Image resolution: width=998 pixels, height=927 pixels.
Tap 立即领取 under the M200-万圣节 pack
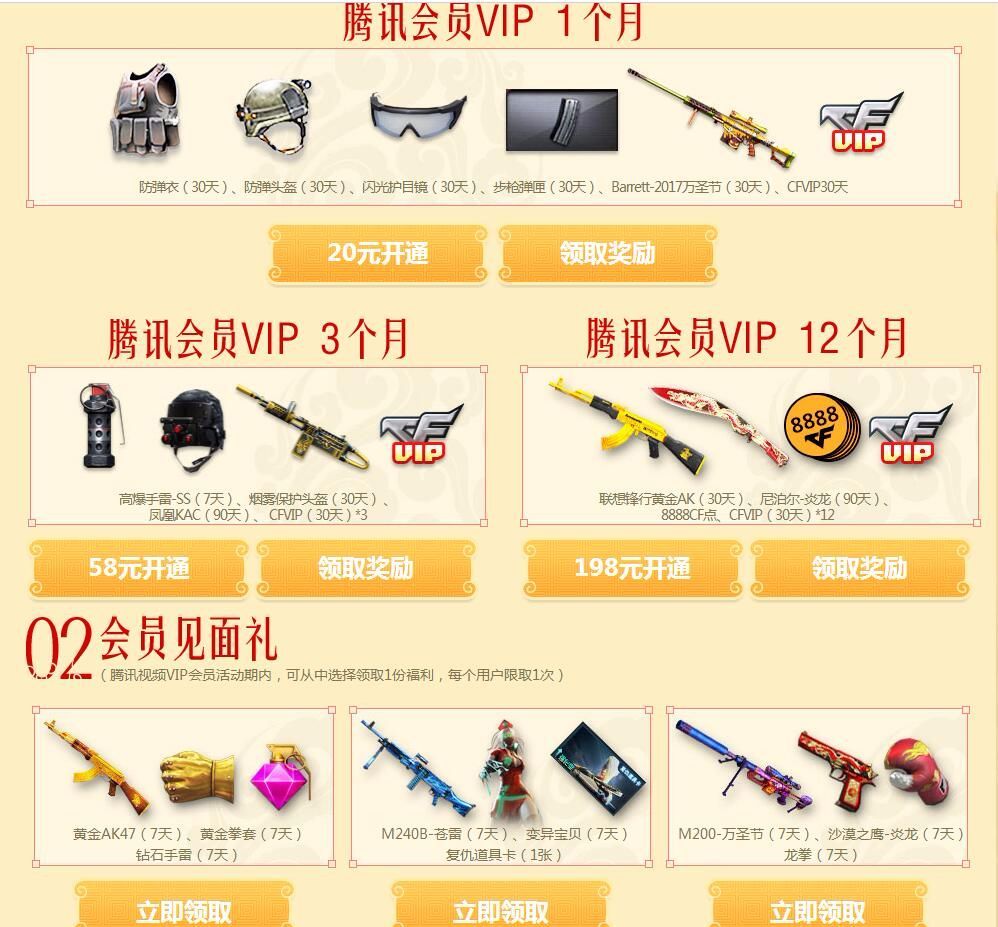tap(817, 909)
